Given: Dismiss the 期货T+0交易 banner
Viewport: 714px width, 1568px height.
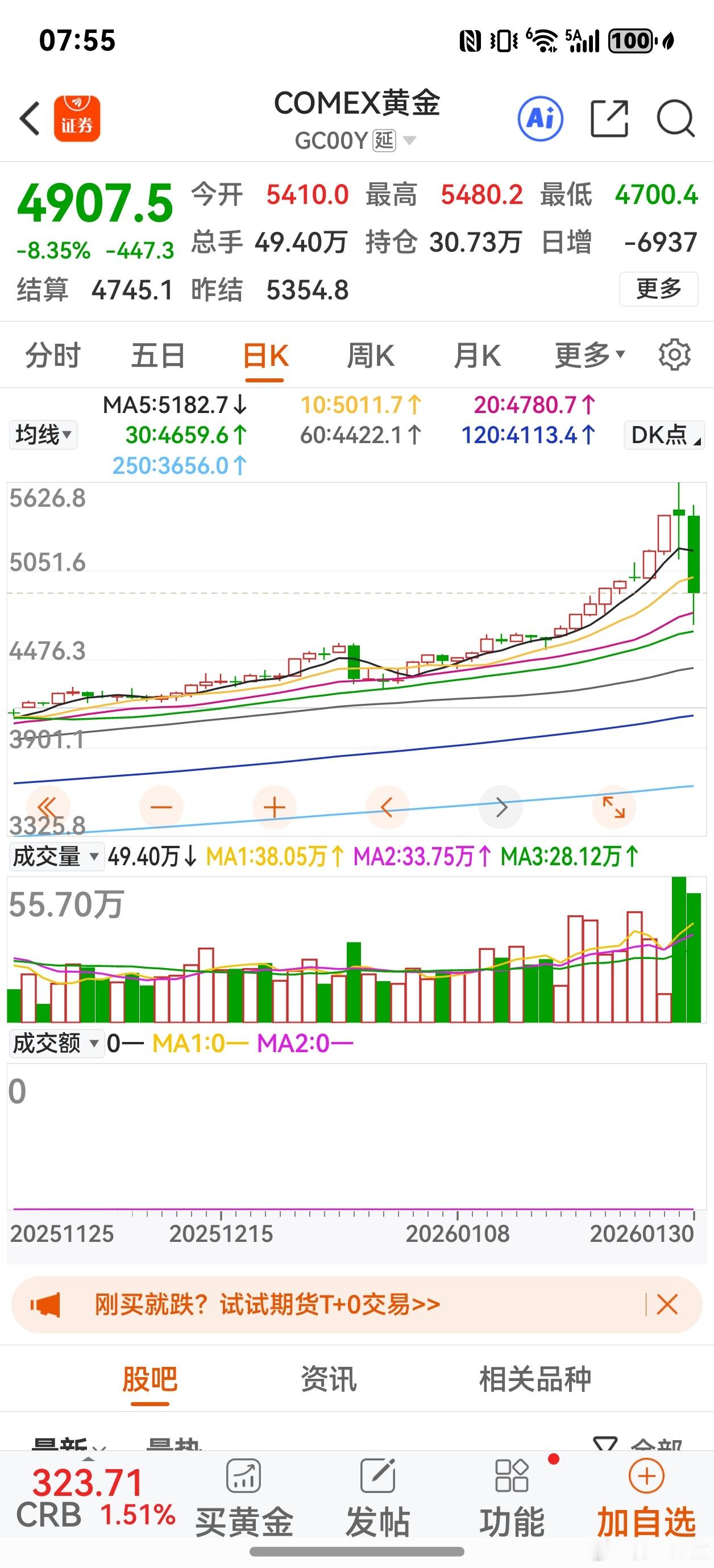Looking at the screenshot, I should 668,1304.
